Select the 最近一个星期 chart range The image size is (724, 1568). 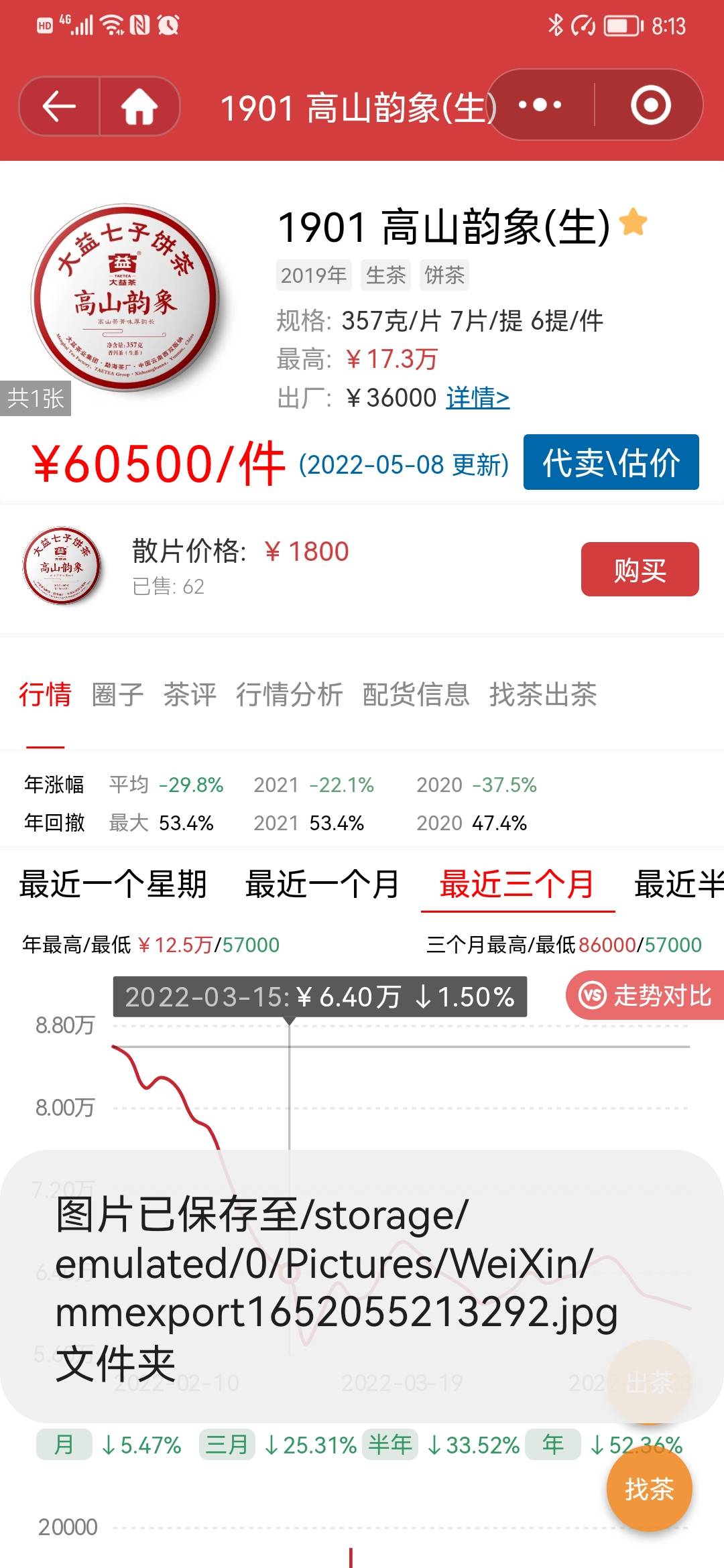pyautogui.click(x=113, y=884)
